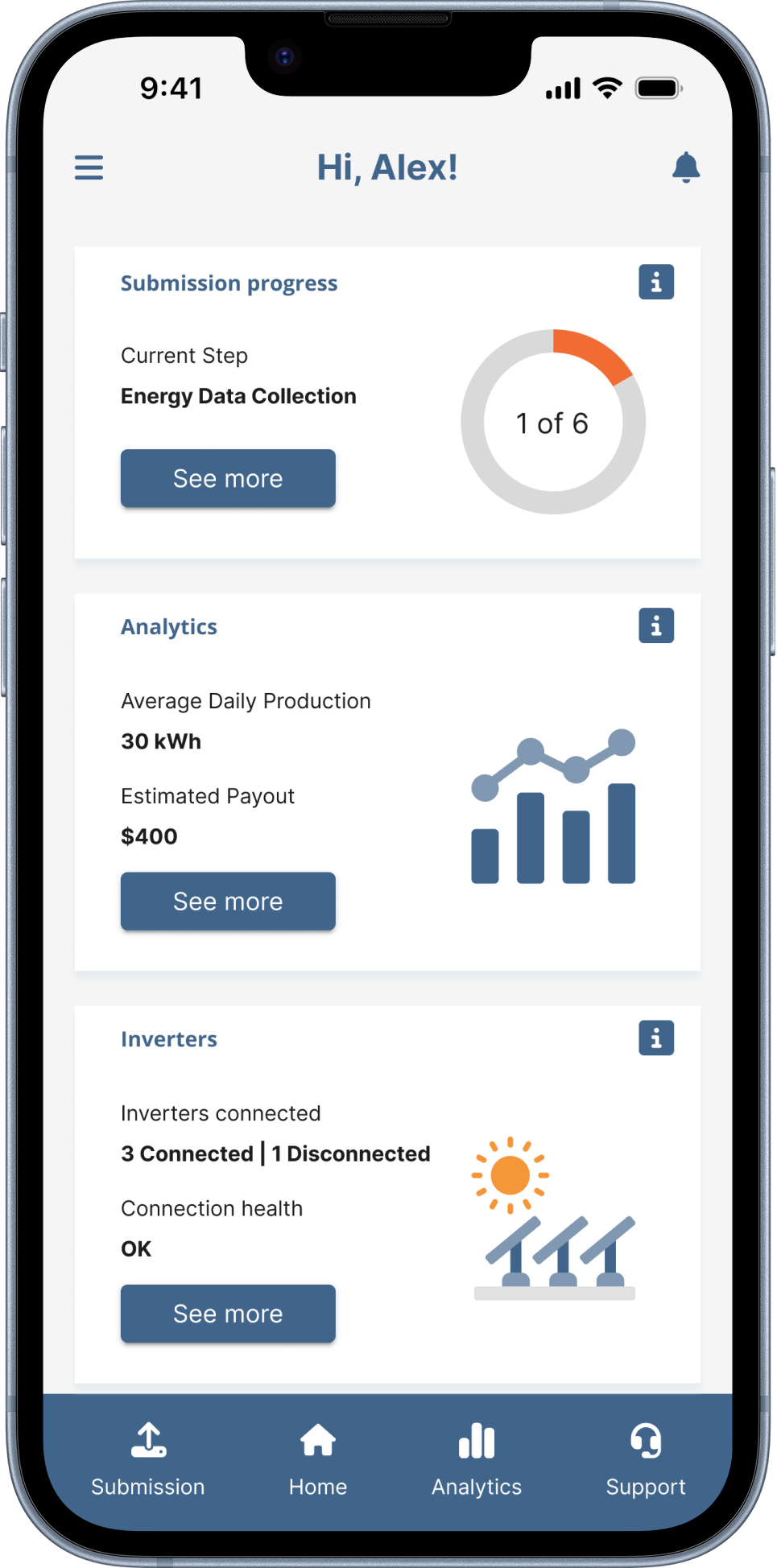Switch to the Submission tab
This screenshot has height=1568, width=777.
click(148, 1459)
